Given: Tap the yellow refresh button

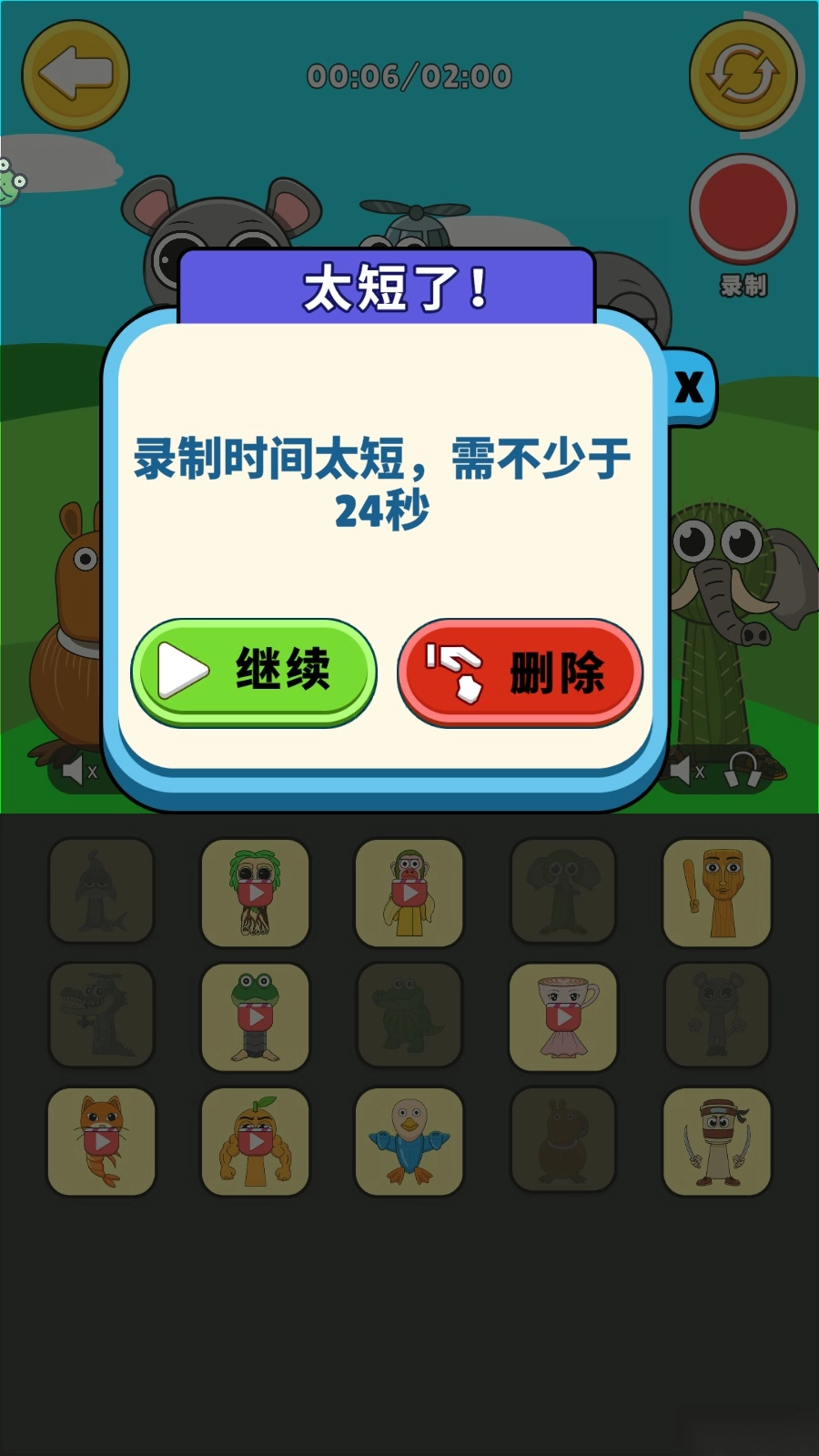Looking at the screenshot, I should (743, 75).
